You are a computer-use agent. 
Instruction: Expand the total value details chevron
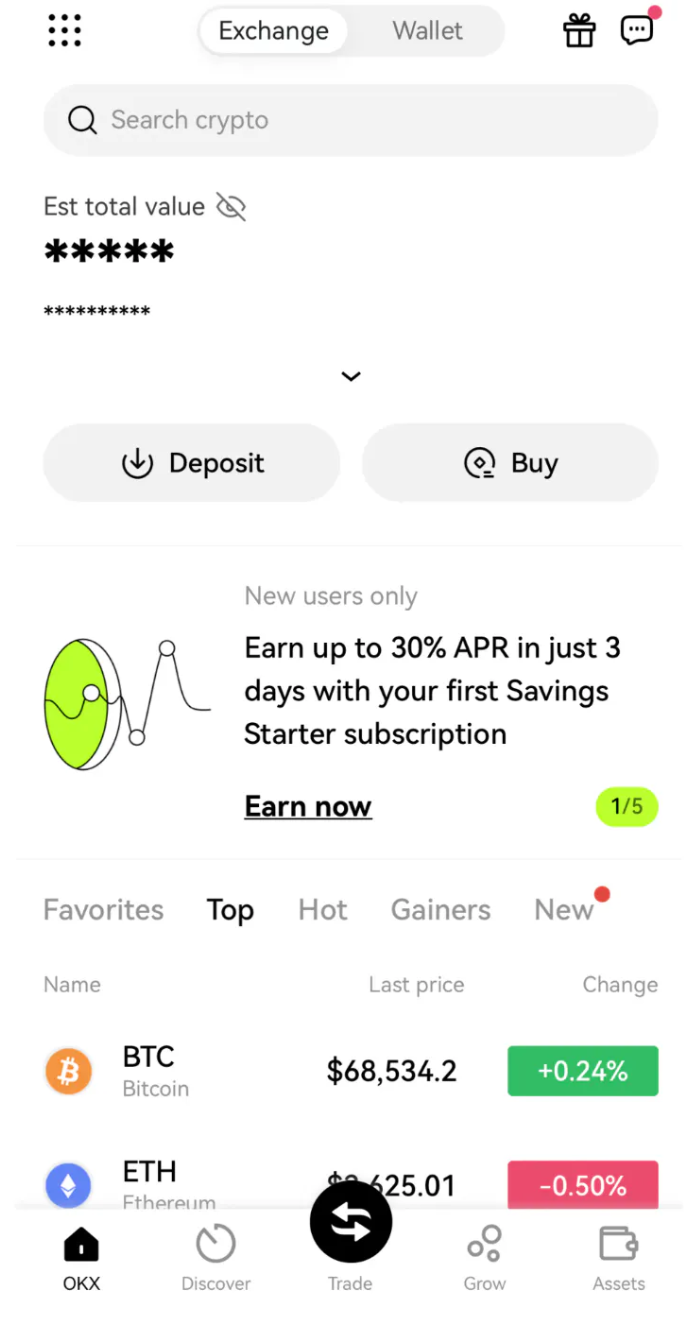tap(350, 377)
